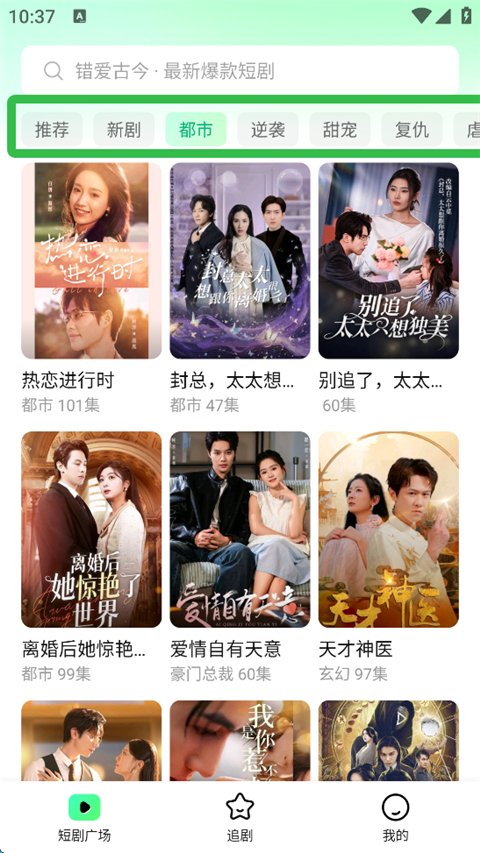
Task: Open the search box for short dramas
Action: point(240,71)
